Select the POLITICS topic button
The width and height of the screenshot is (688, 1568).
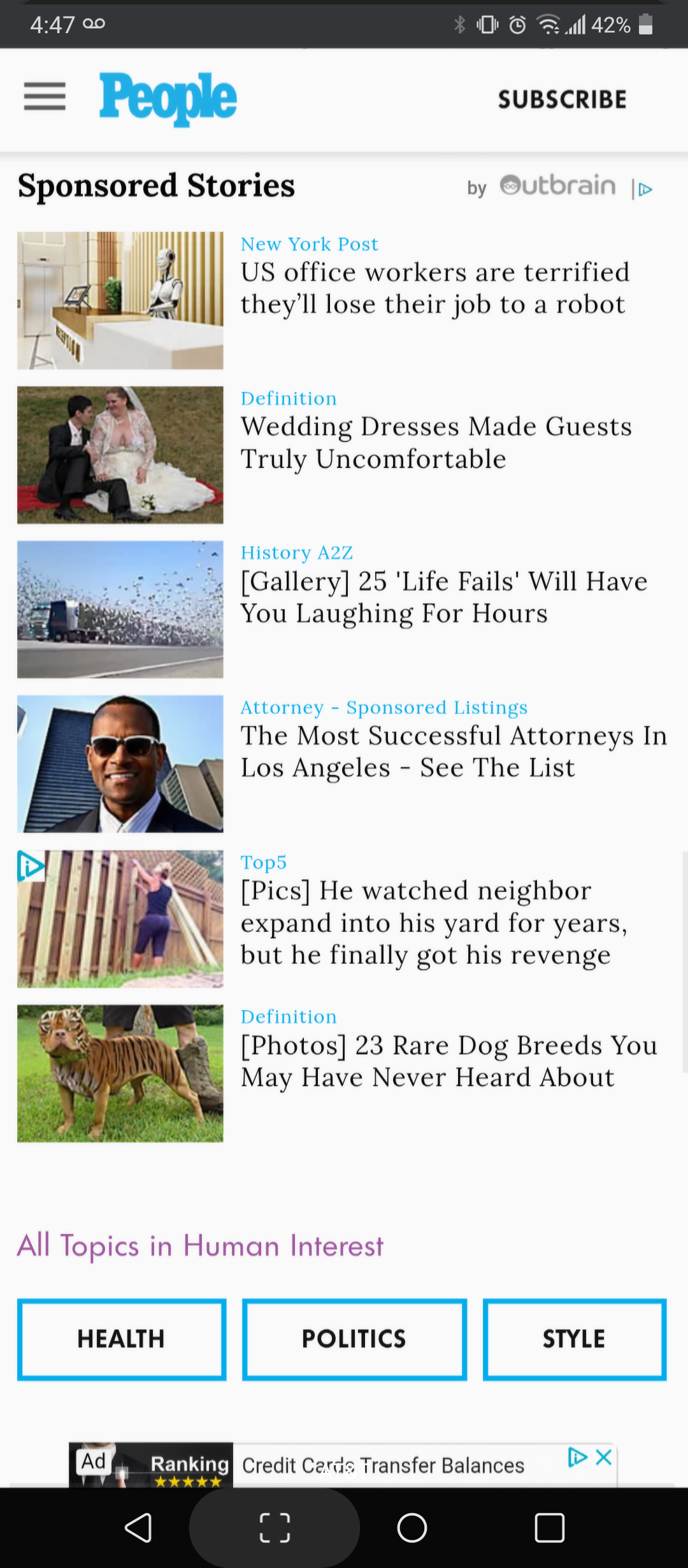[x=354, y=1339]
